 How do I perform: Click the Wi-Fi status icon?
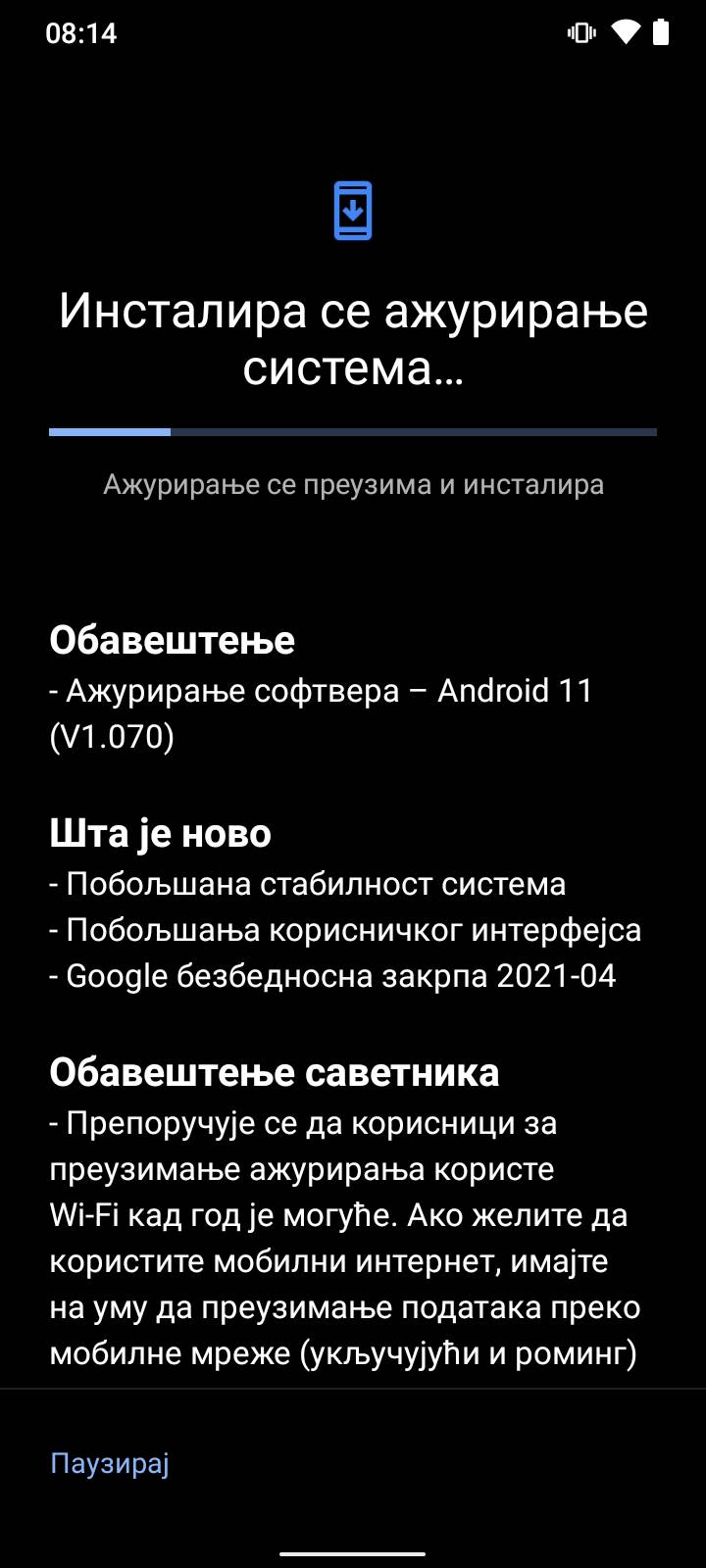click(628, 32)
